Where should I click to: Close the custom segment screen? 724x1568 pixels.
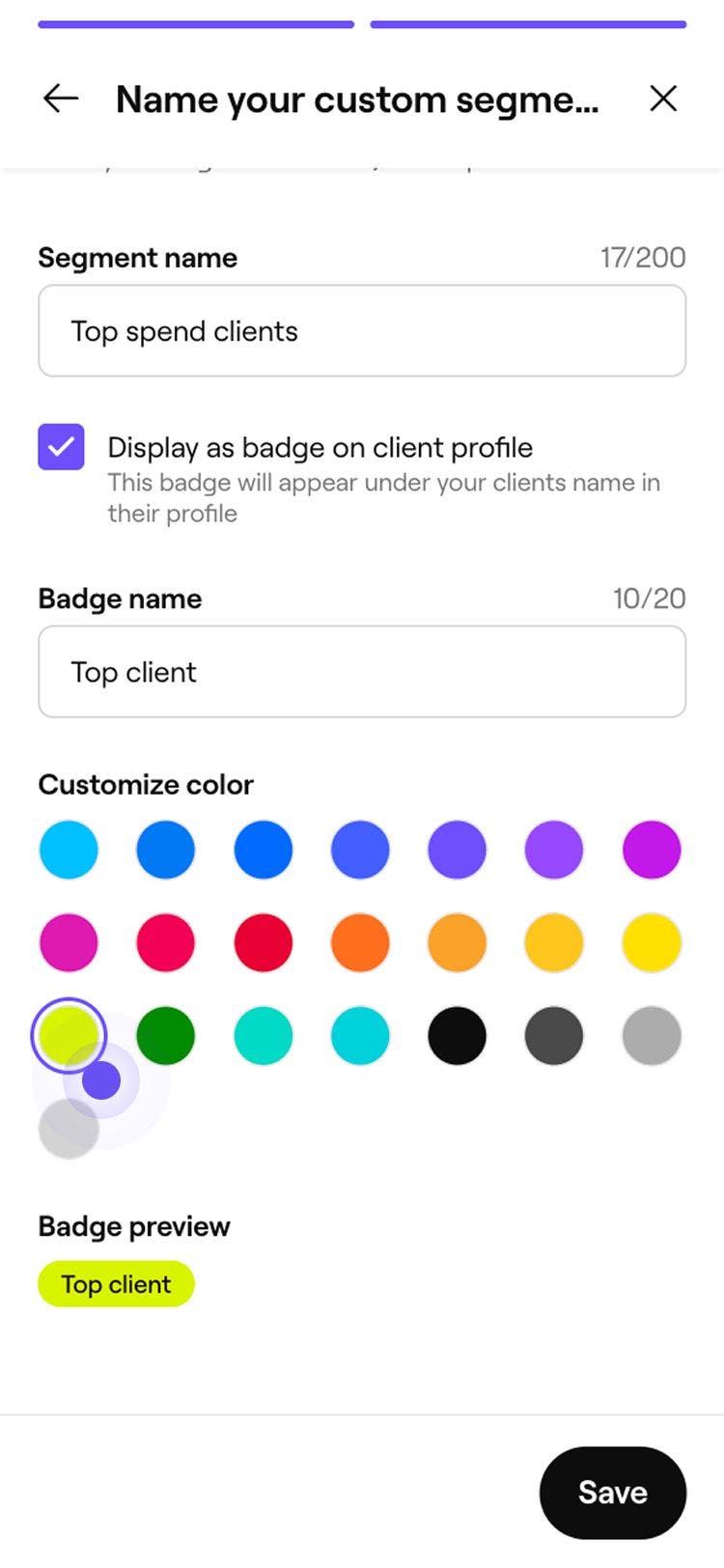pos(664,98)
